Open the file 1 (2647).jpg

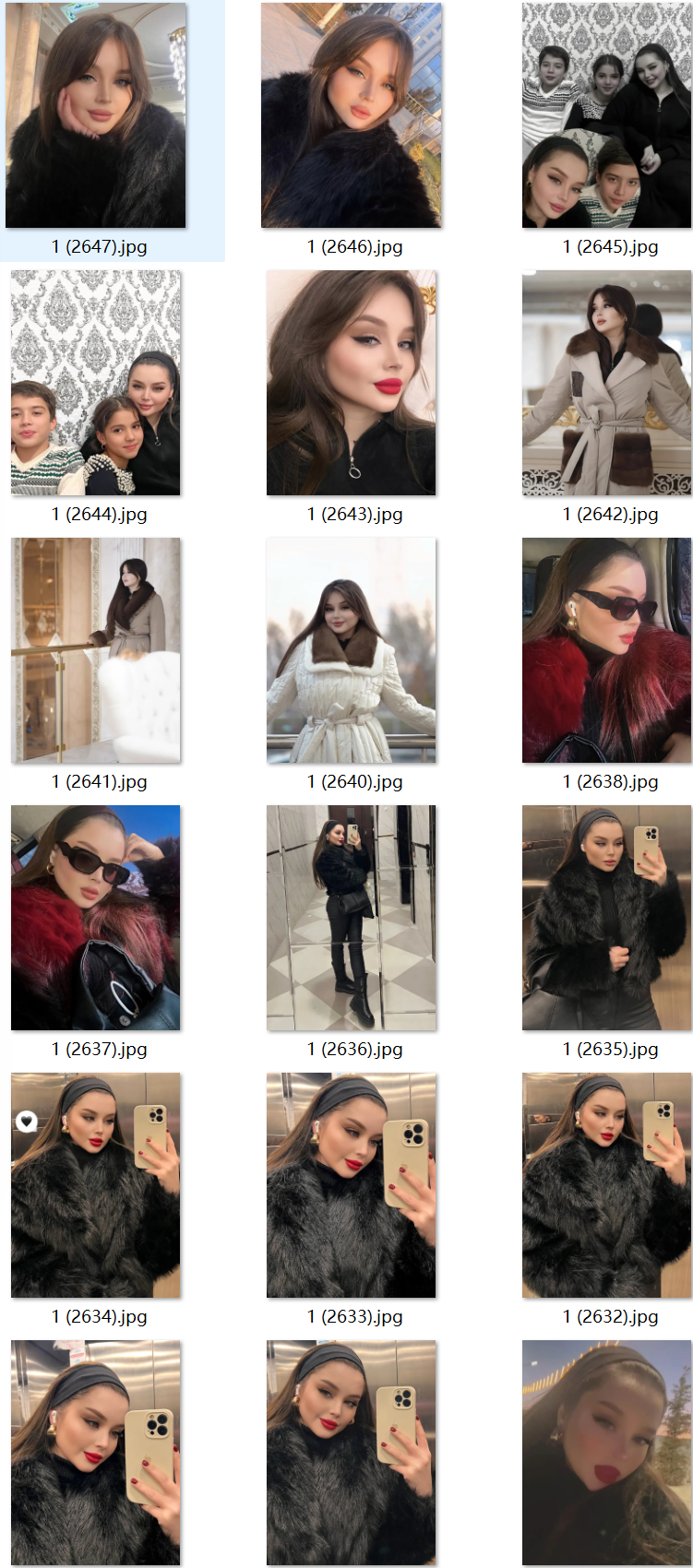(96, 115)
